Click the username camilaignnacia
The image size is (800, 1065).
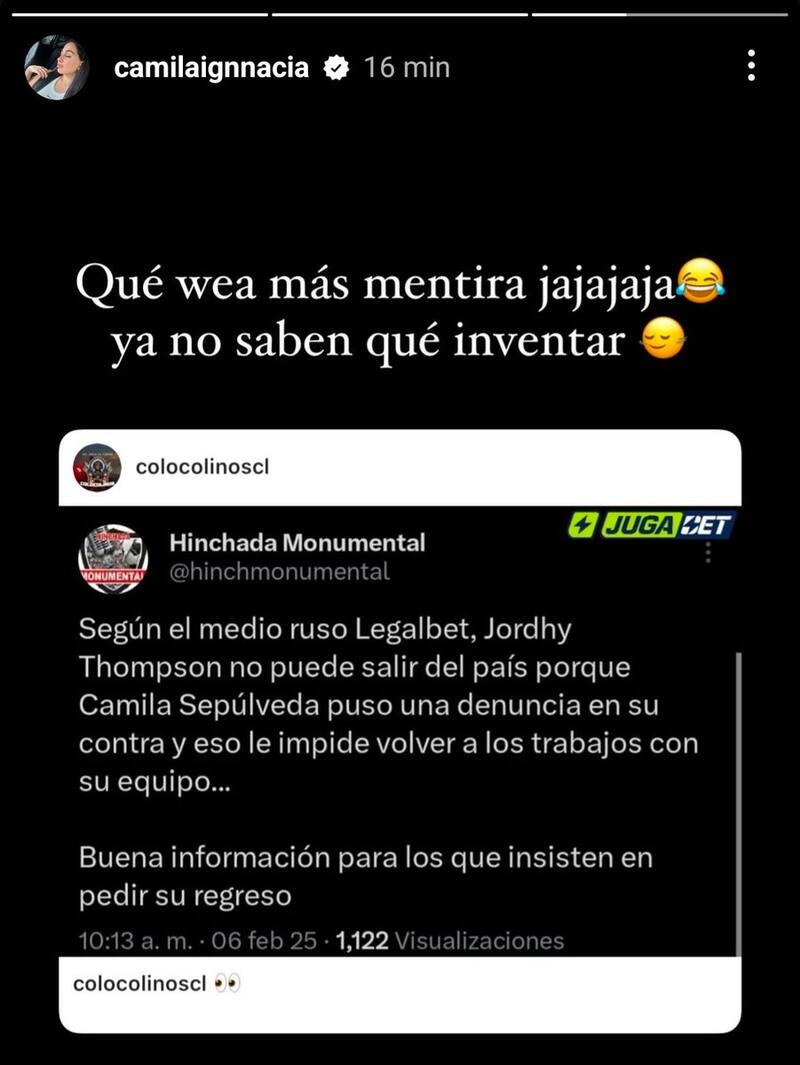click(x=215, y=68)
